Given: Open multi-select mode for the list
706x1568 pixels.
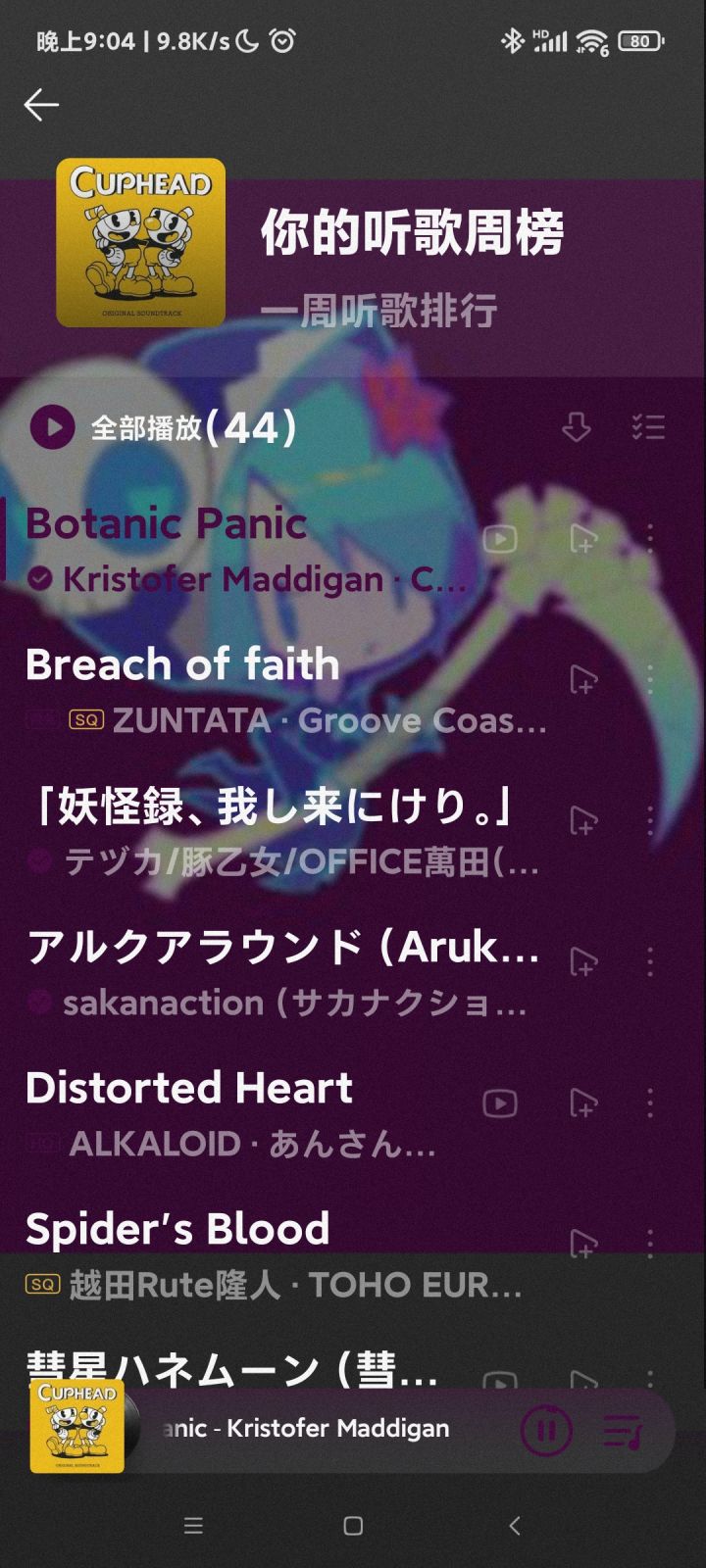Looking at the screenshot, I should tap(648, 427).
